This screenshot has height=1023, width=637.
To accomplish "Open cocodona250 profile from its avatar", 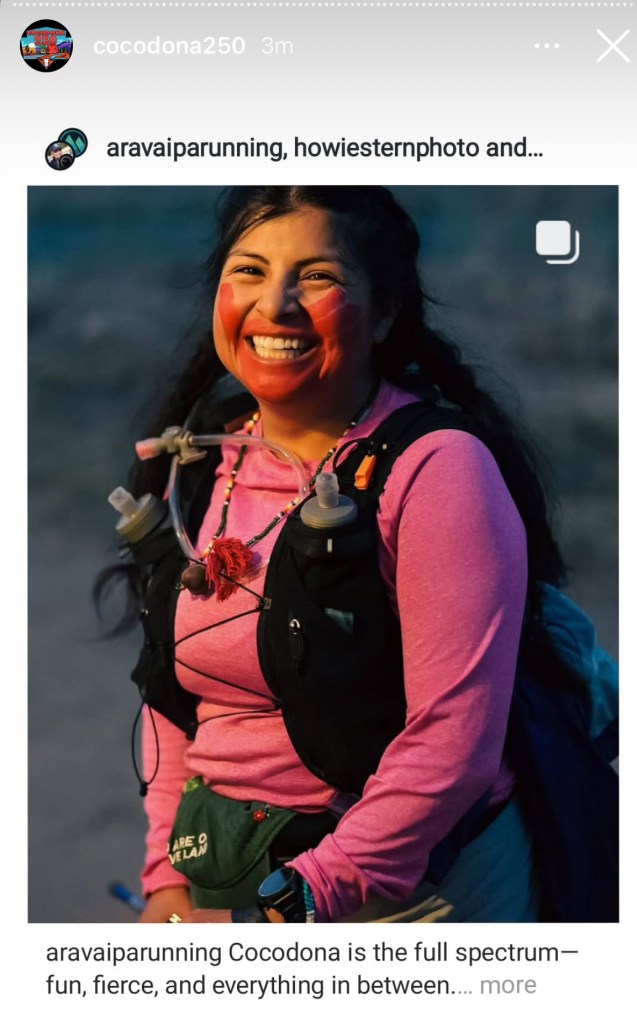I will (46, 46).
